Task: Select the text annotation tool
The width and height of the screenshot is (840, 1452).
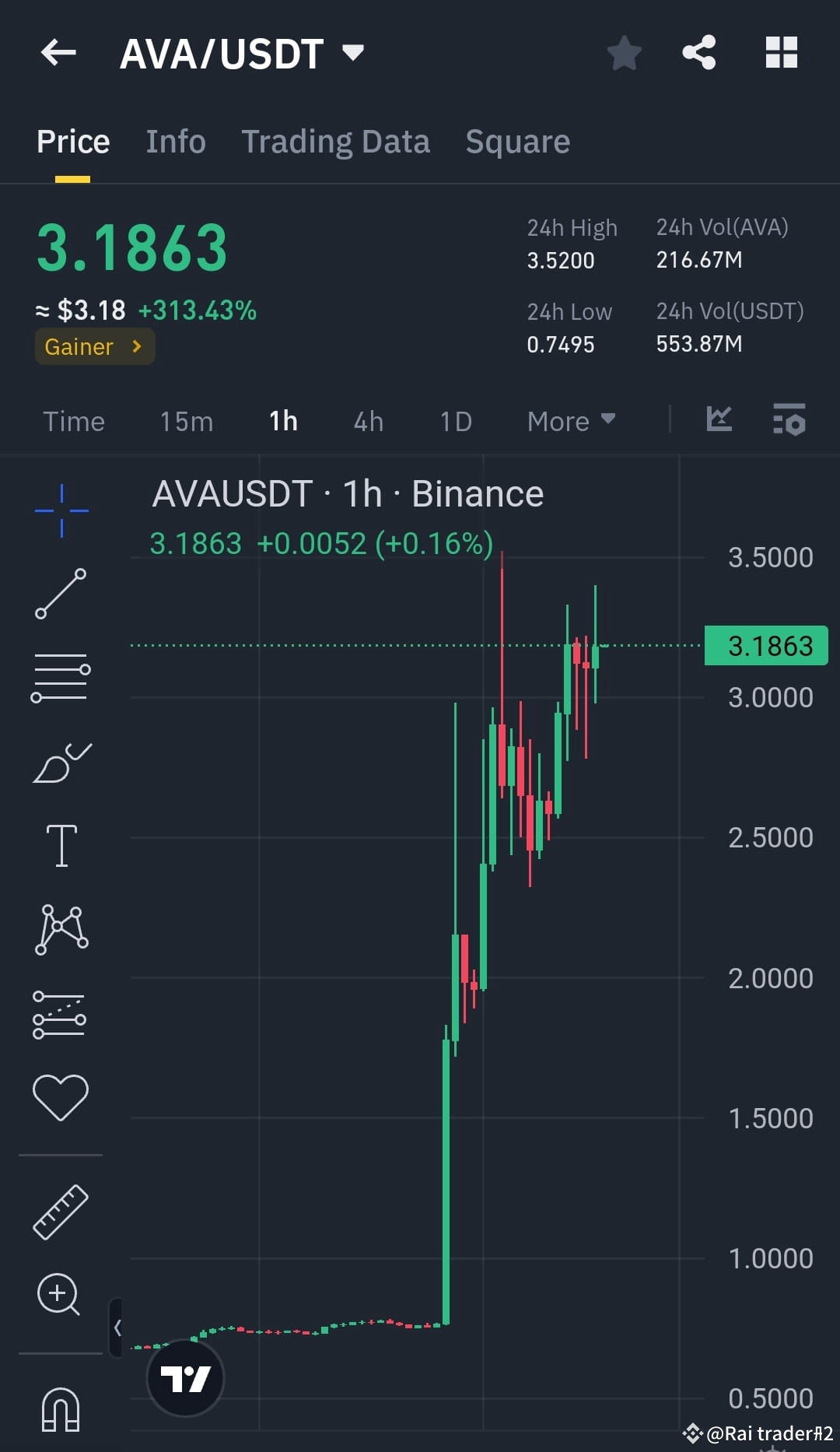Action: pos(61,846)
